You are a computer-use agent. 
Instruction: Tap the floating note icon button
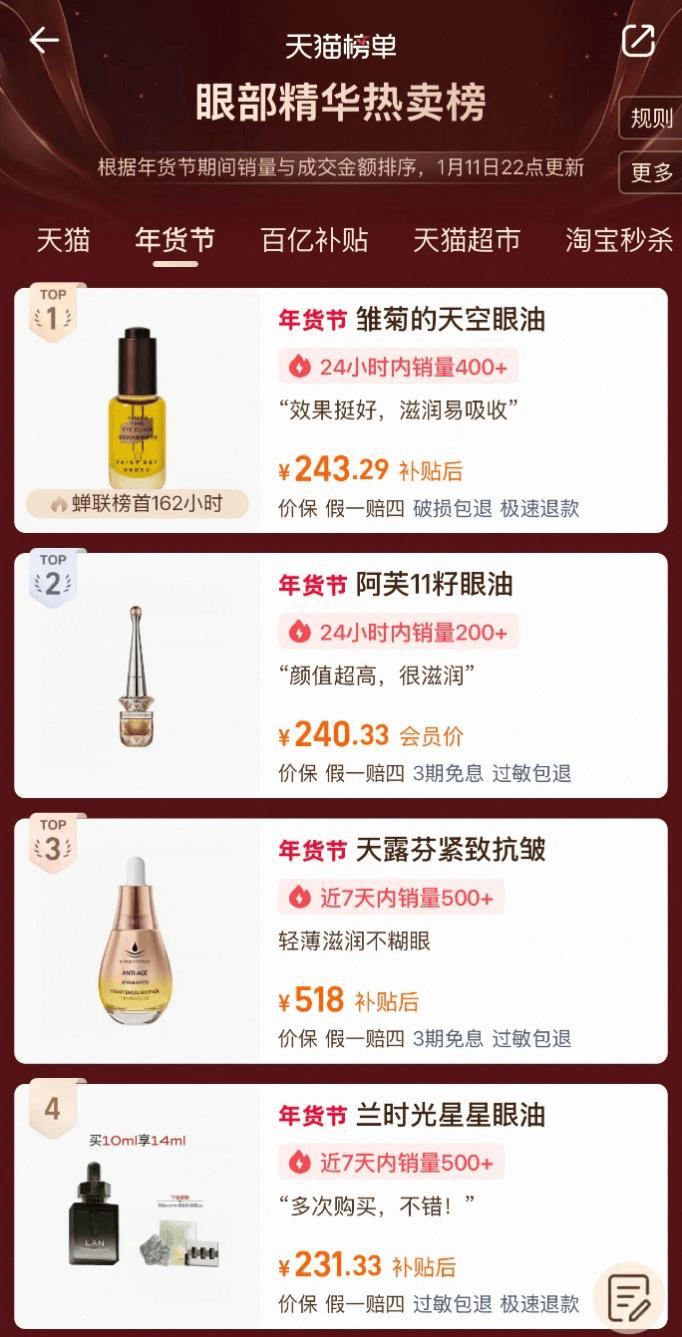pyautogui.click(x=630, y=1298)
